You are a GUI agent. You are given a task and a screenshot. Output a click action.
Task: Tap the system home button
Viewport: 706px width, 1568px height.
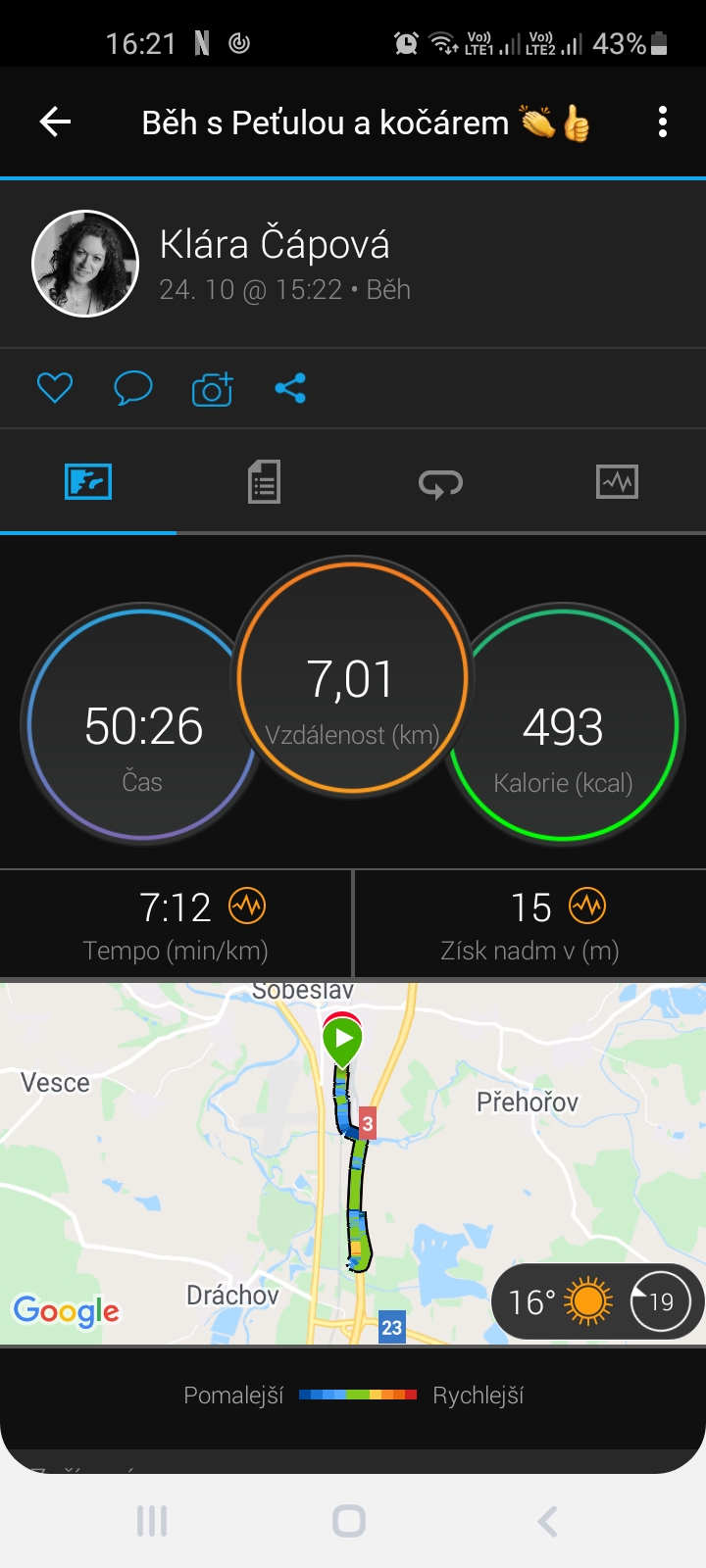pyautogui.click(x=349, y=1521)
